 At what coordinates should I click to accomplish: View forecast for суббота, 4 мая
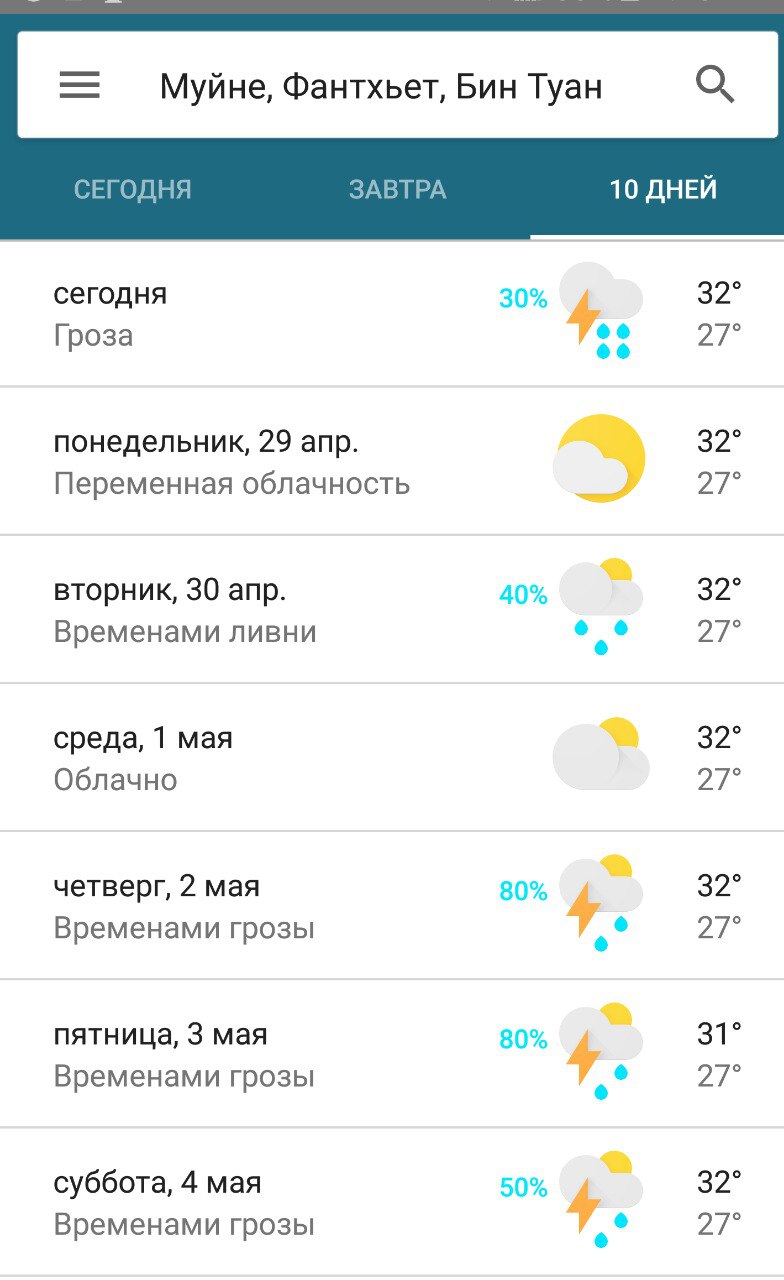[392, 1201]
